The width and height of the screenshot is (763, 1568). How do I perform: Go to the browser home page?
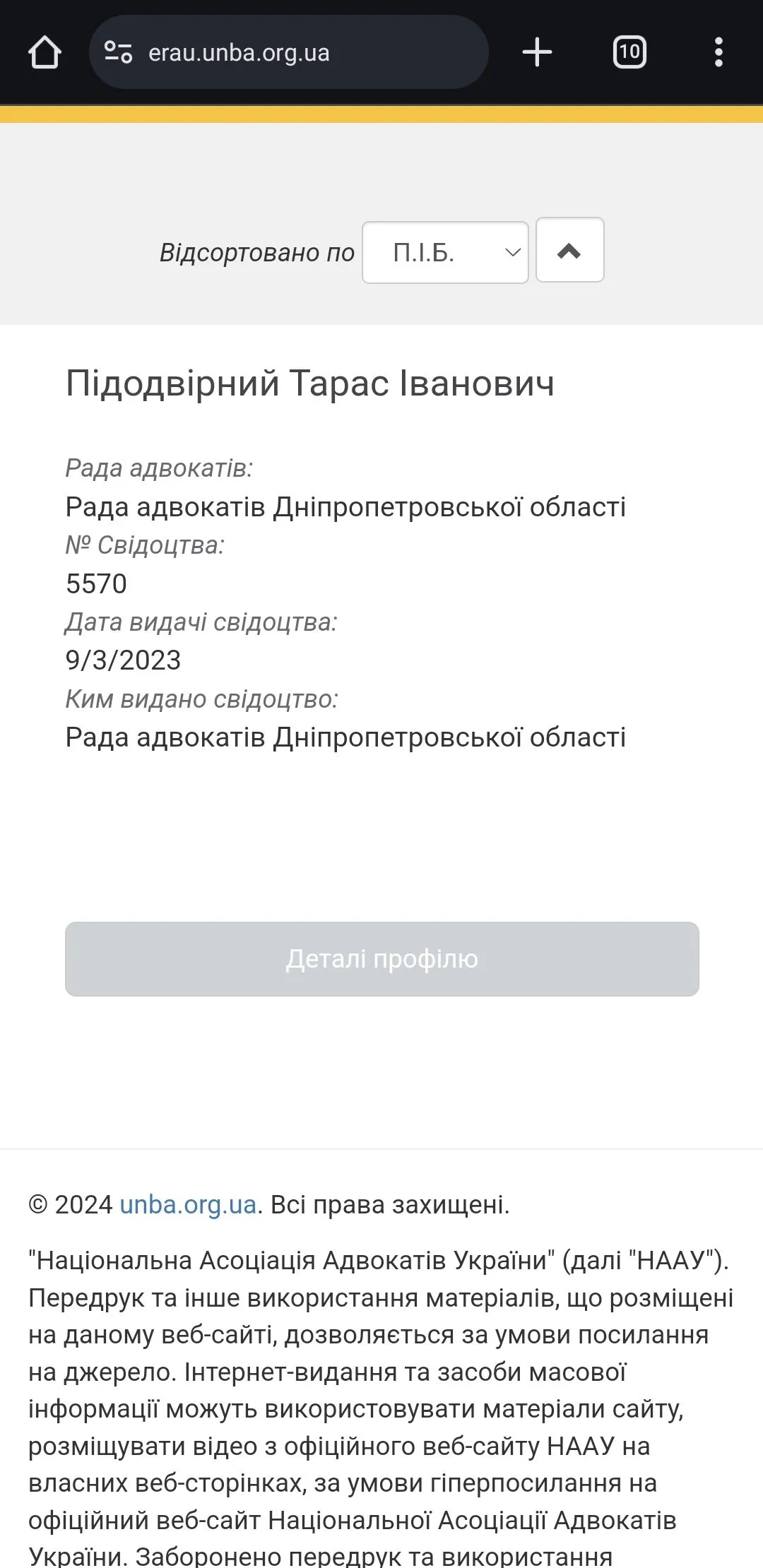45,52
